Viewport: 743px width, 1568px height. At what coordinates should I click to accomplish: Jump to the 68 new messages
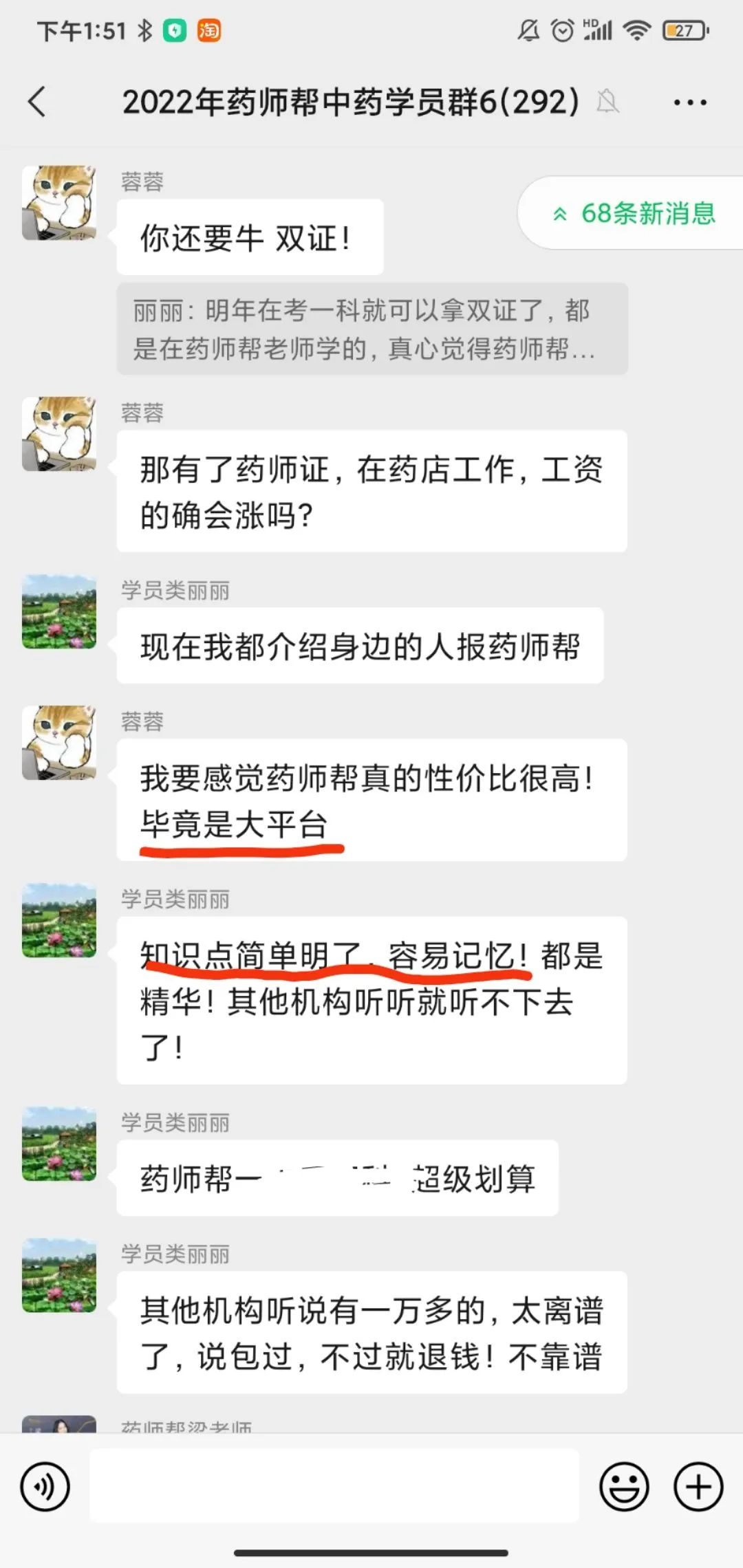[x=634, y=213]
